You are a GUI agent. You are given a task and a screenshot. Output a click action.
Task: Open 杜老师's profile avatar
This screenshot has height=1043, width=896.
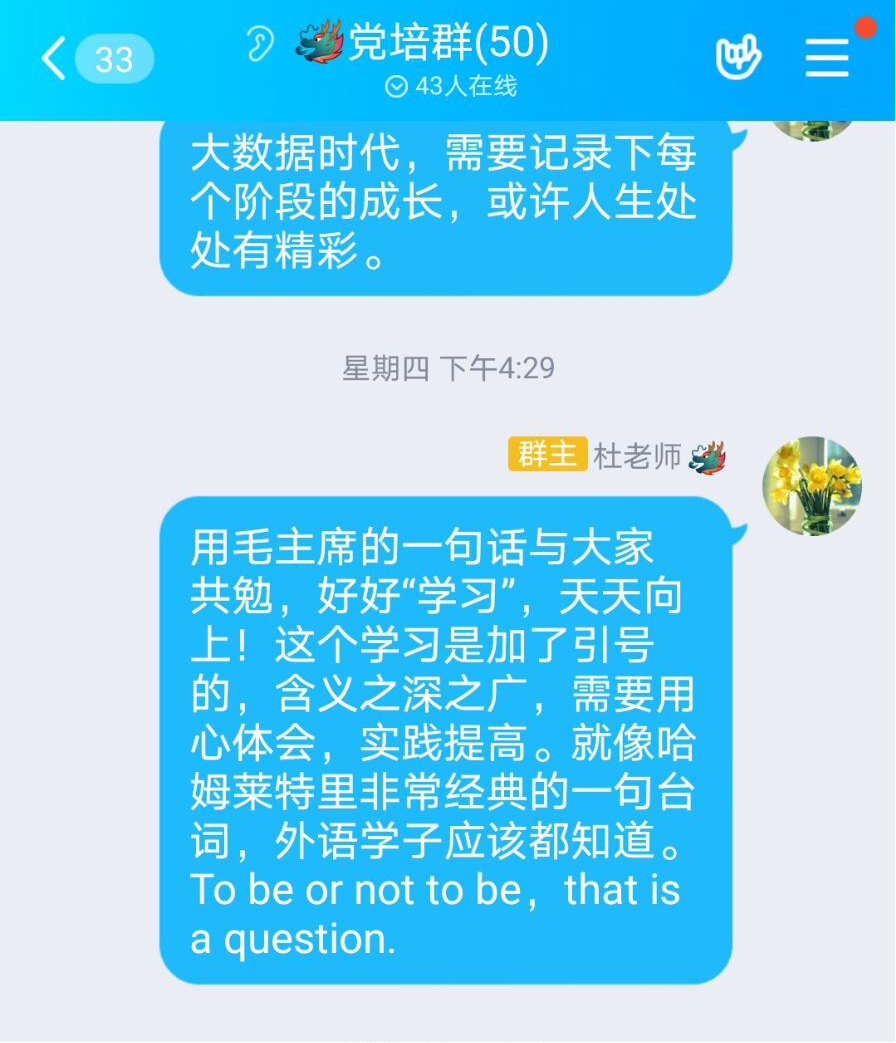pyautogui.click(x=812, y=485)
